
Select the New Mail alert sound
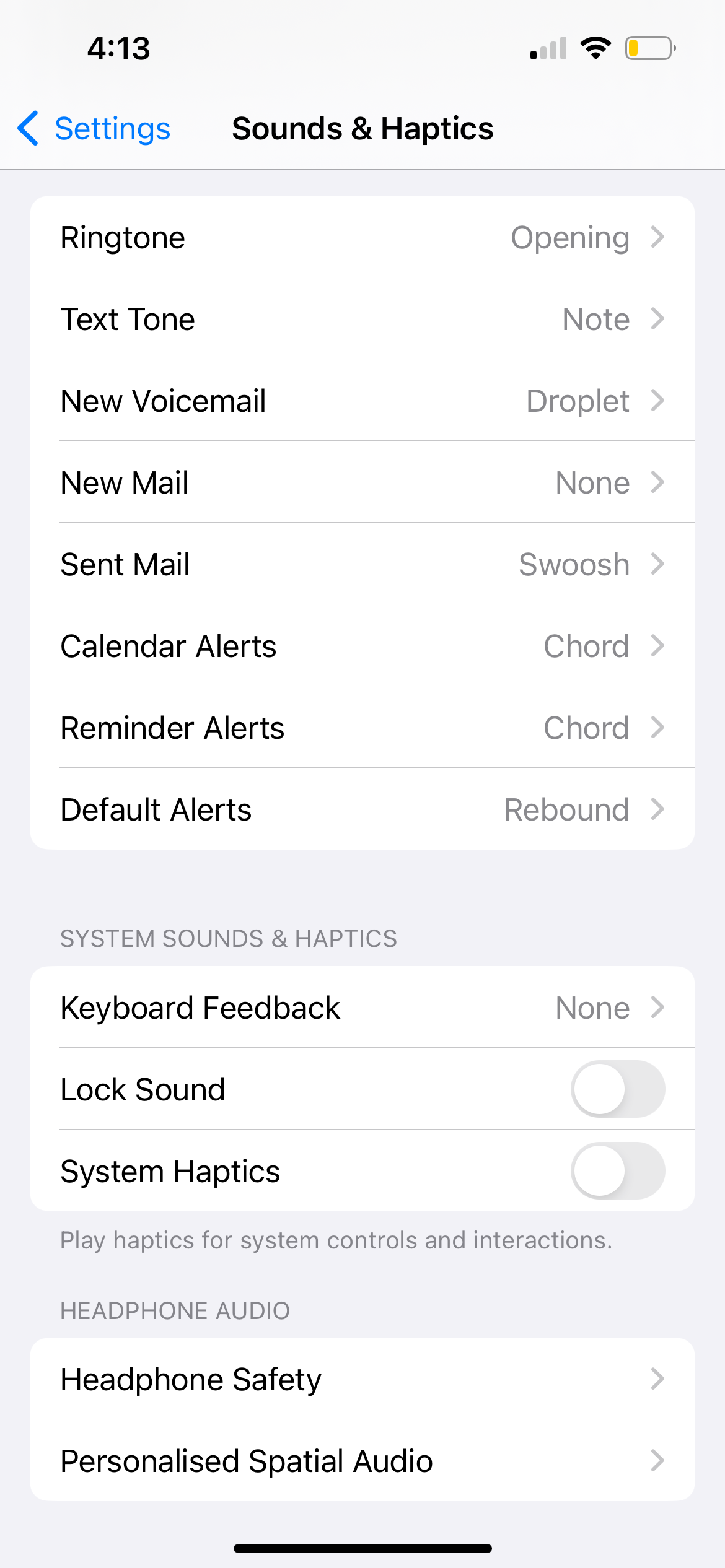pos(362,482)
